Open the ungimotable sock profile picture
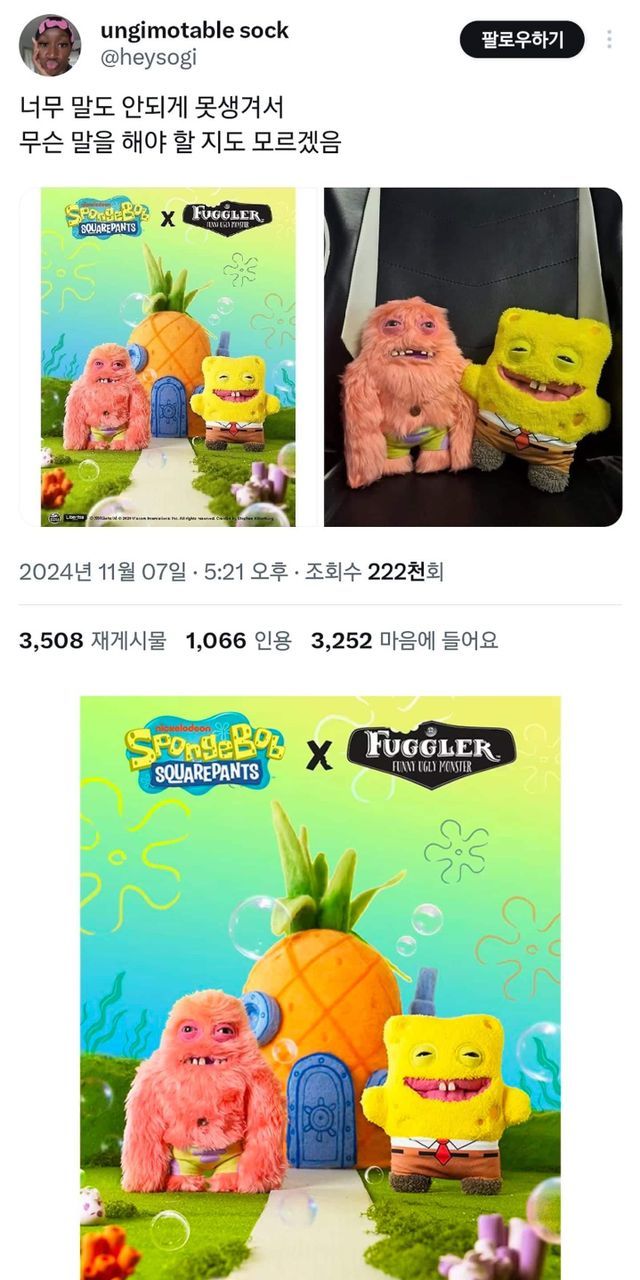 [x=49, y=45]
